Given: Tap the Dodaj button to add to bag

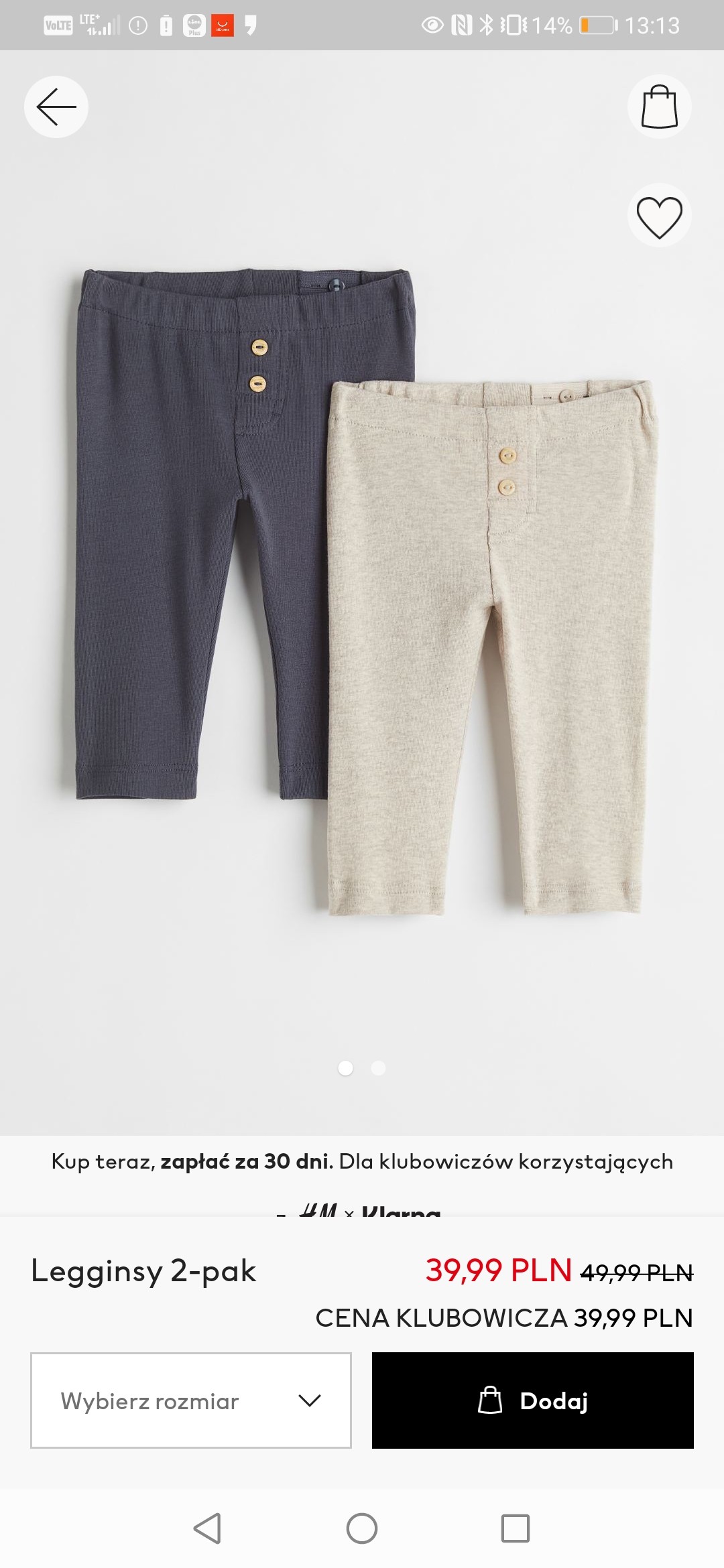Looking at the screenshot, I should coord(533,1400).
